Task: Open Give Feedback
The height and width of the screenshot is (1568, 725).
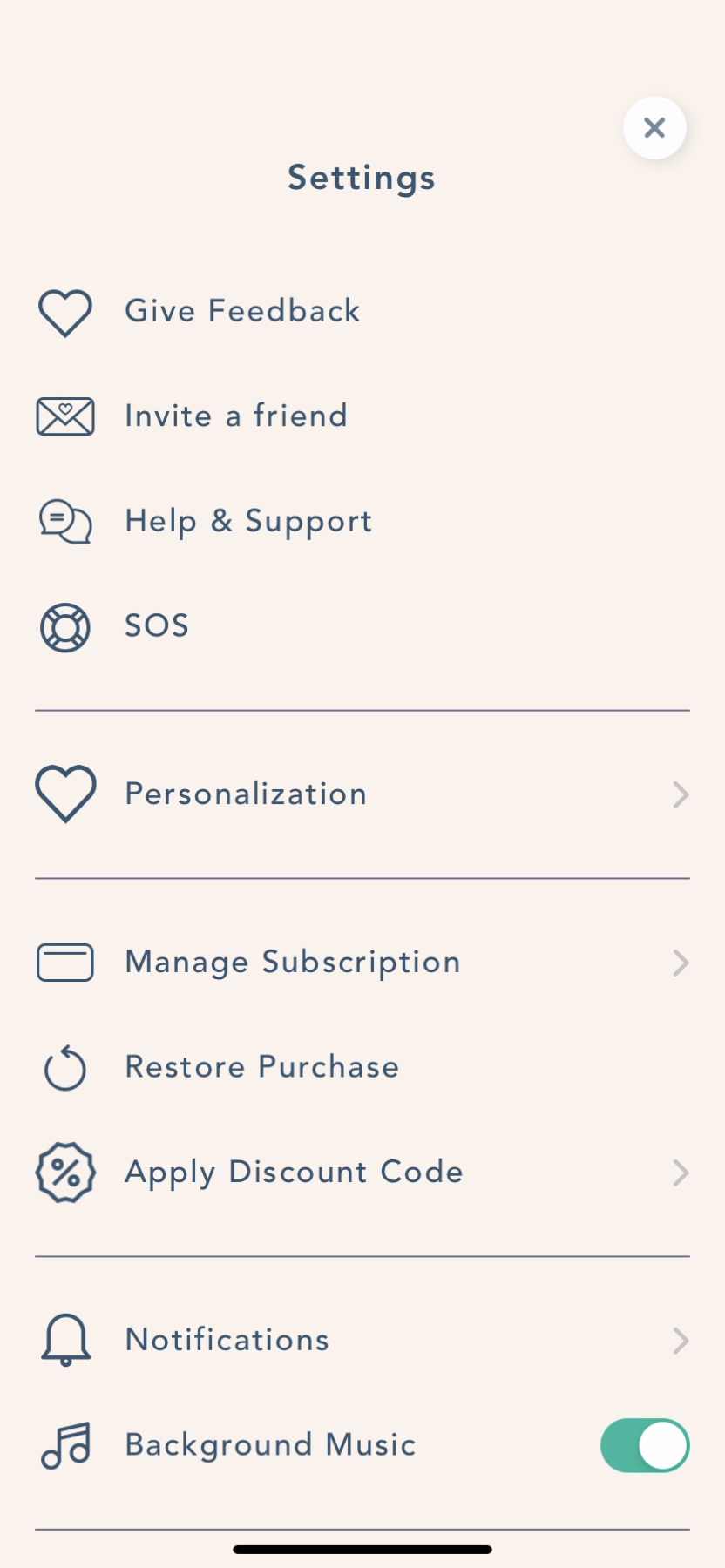Action: 242,311
